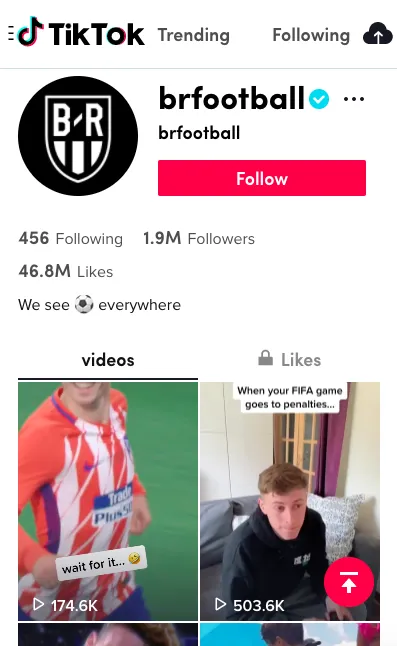Tap the red back-to-top button

point(349,582)
